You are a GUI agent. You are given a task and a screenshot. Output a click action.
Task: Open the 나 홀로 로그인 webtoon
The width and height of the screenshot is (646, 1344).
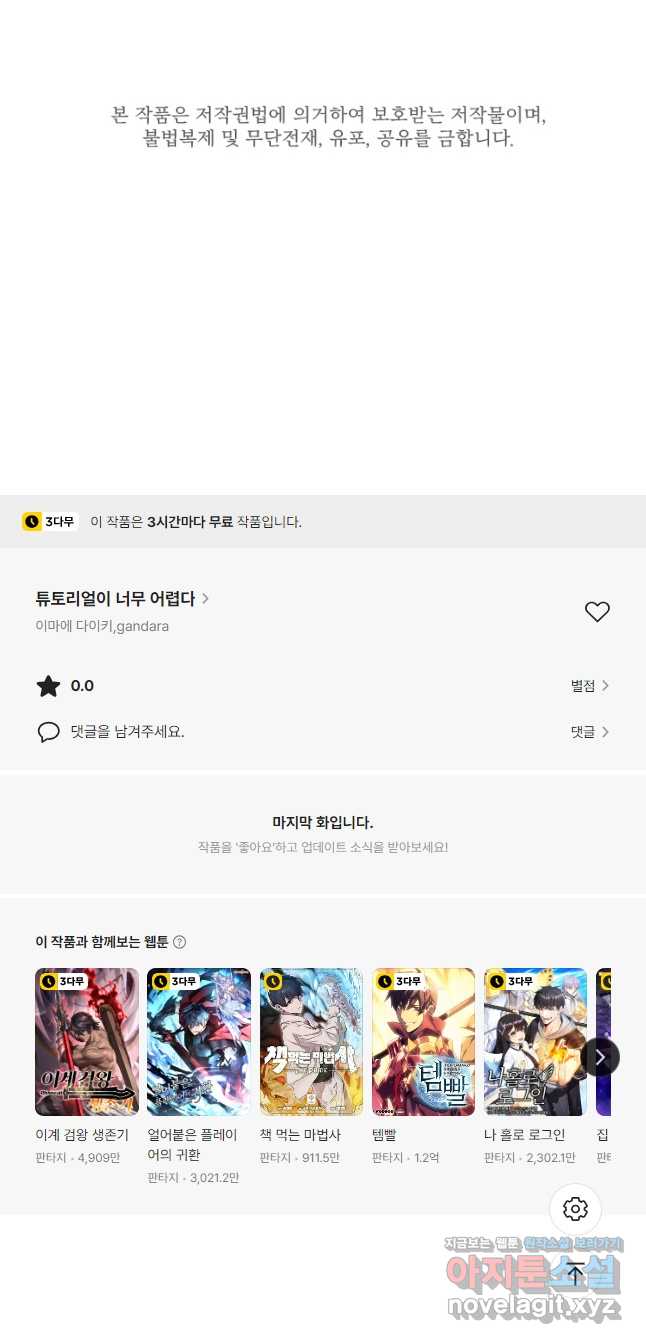(x=535, y=1041)
